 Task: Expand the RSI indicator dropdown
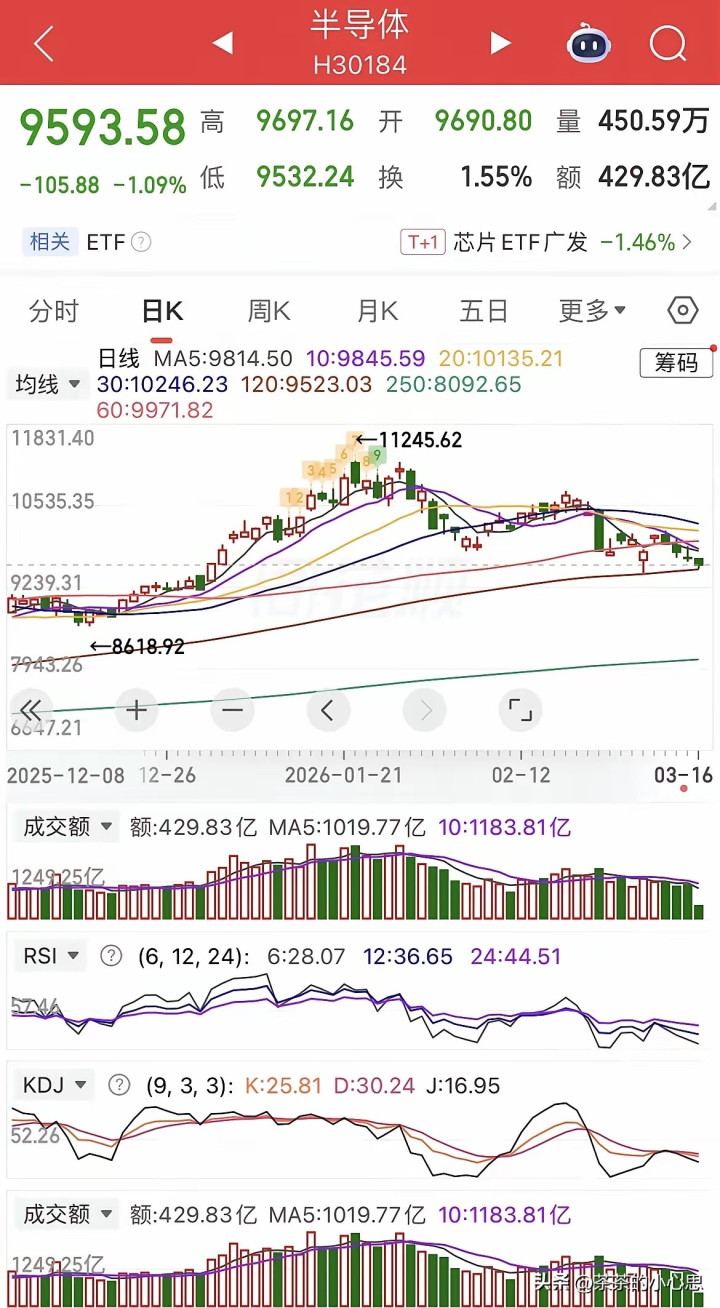pos(53,955)
